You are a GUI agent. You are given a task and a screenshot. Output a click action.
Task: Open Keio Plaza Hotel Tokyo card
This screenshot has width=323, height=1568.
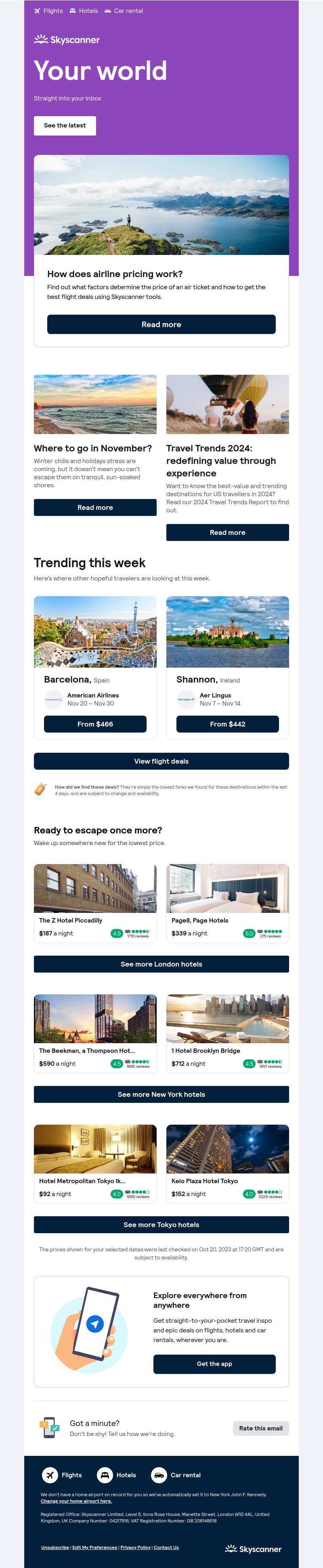pyautogui.click(x=227, y=1165)
